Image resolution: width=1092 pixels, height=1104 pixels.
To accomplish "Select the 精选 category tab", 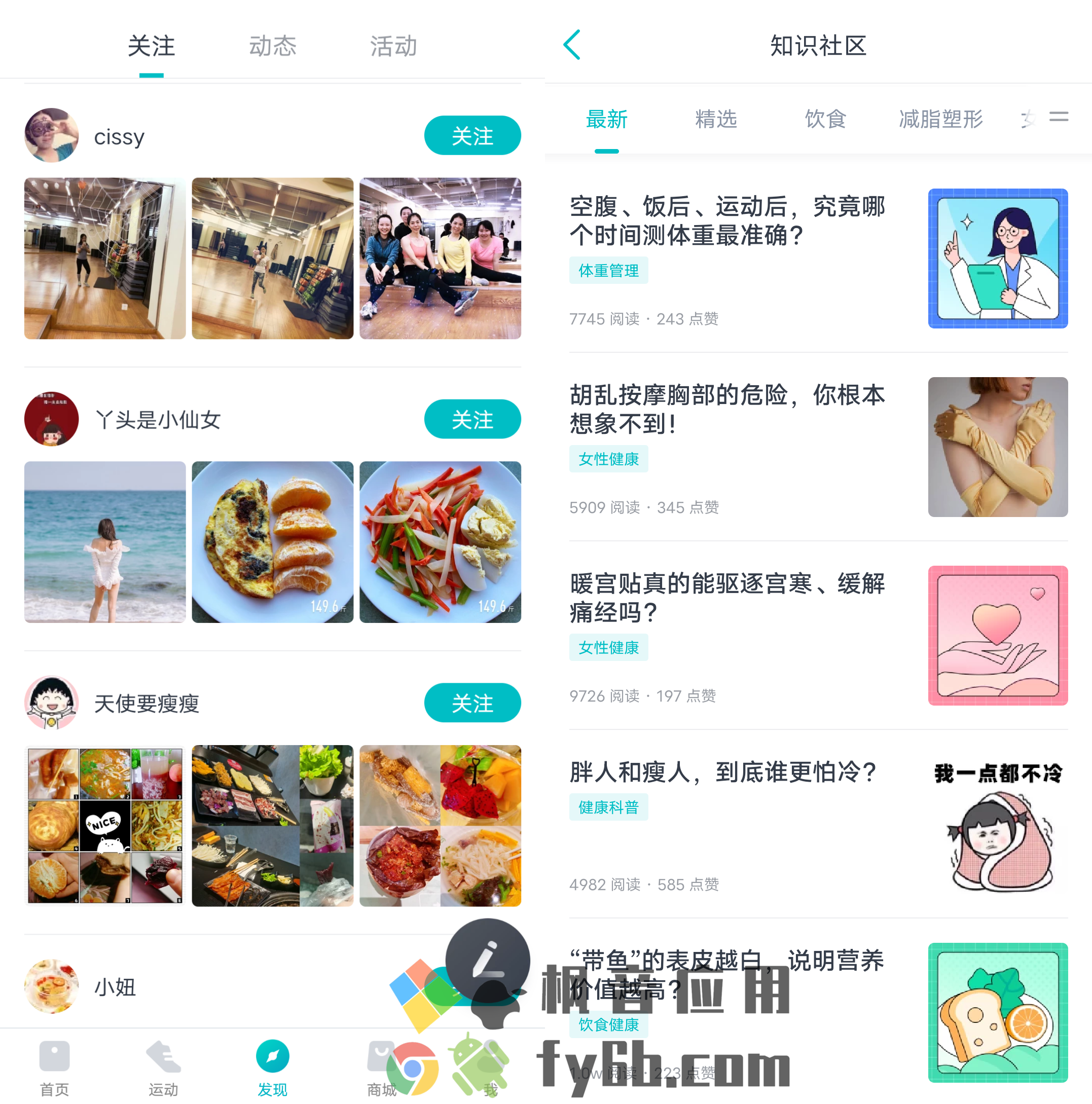I will point(715,120).
